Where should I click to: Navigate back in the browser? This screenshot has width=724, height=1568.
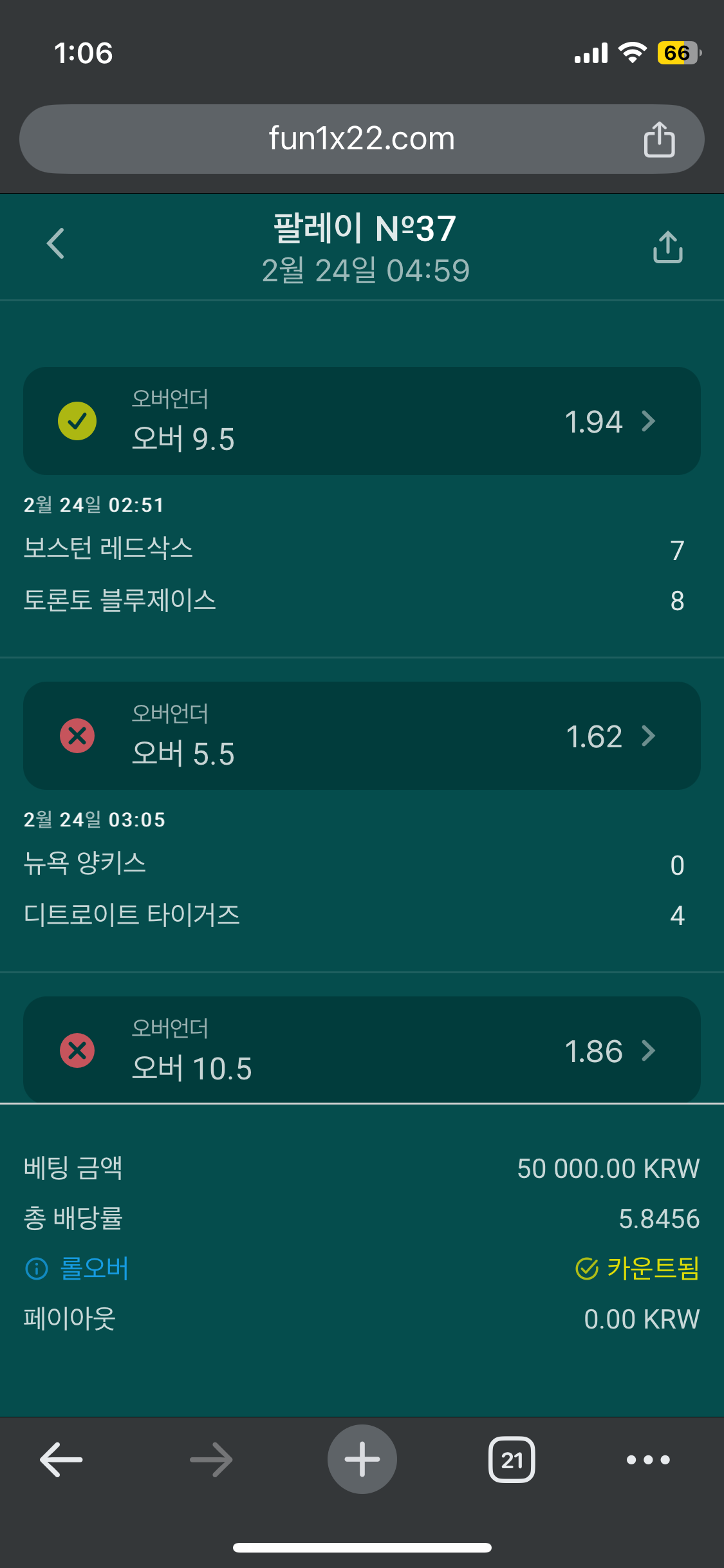point(61,1459)
